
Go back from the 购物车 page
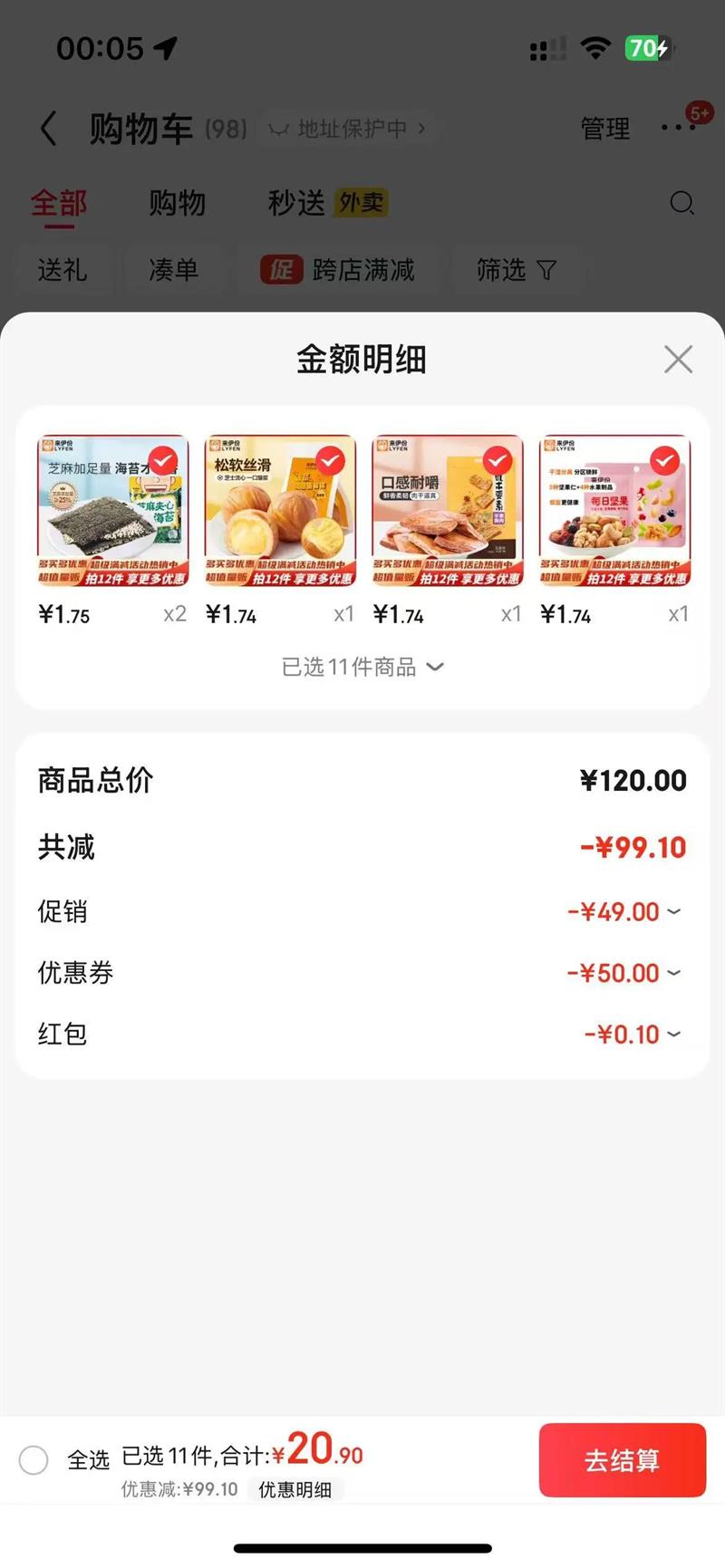pyautogui.click(x=49, y=129)
